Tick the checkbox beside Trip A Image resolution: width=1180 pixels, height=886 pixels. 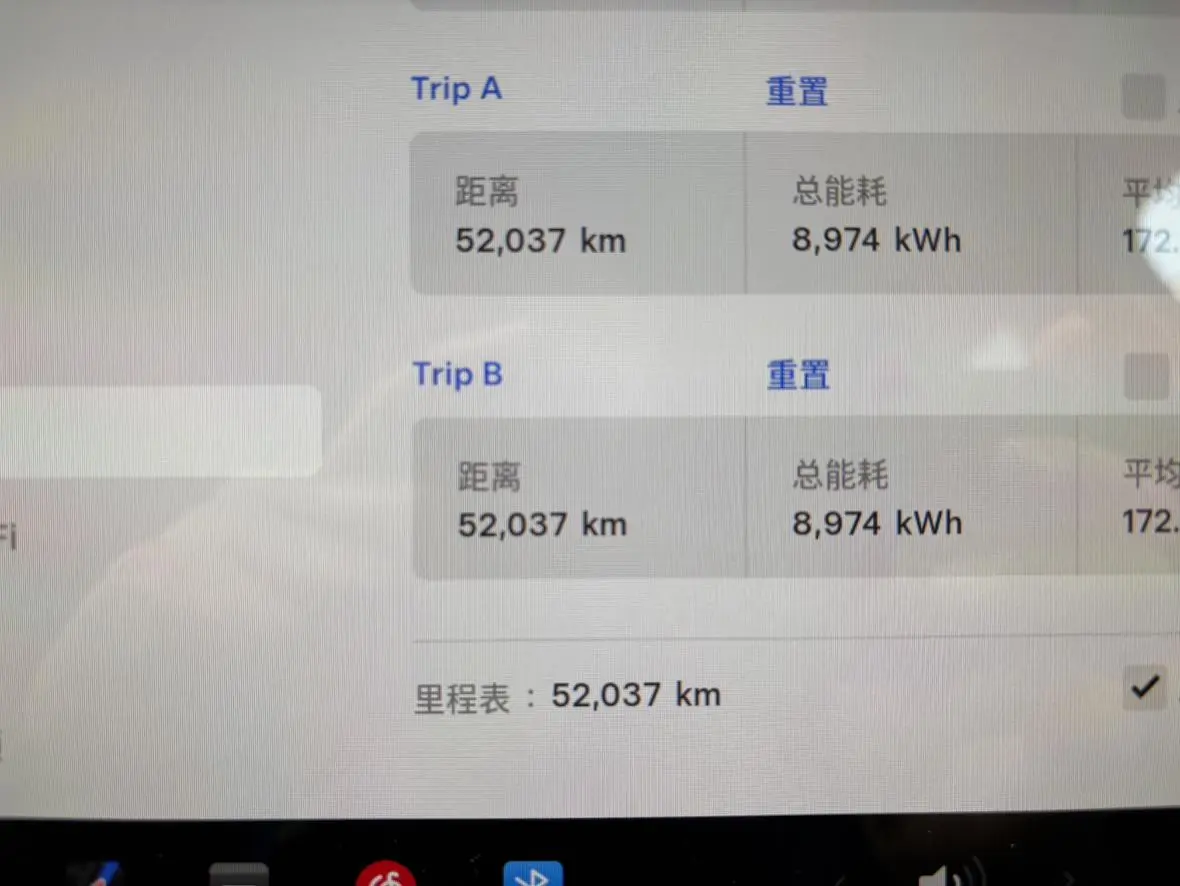pyautogui.click(x=1144, y=98)
